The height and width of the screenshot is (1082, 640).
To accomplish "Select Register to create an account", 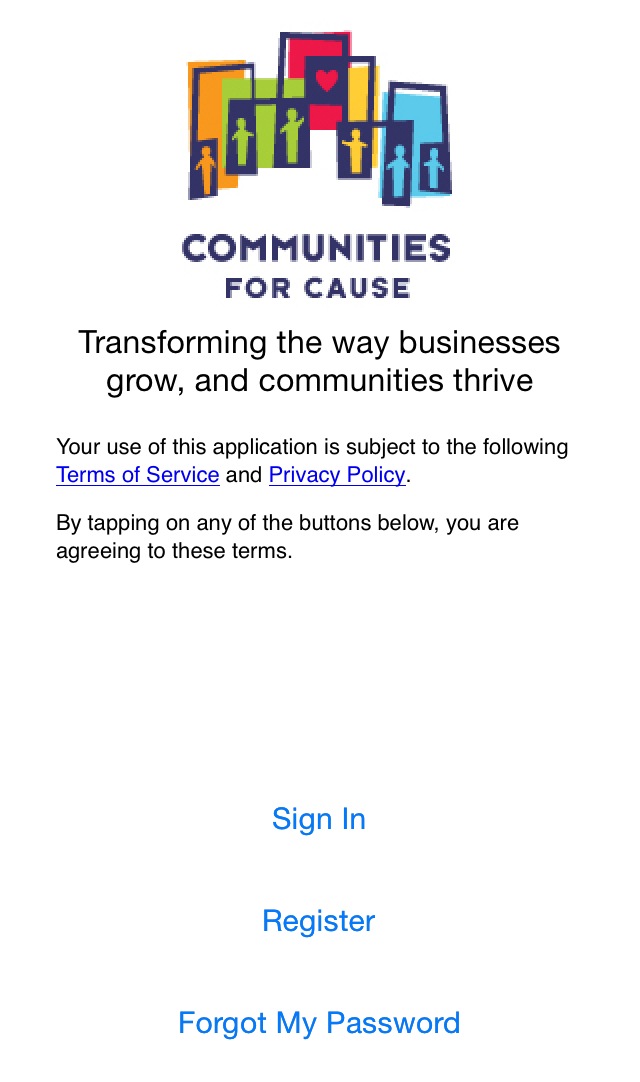I will (319, 921).
